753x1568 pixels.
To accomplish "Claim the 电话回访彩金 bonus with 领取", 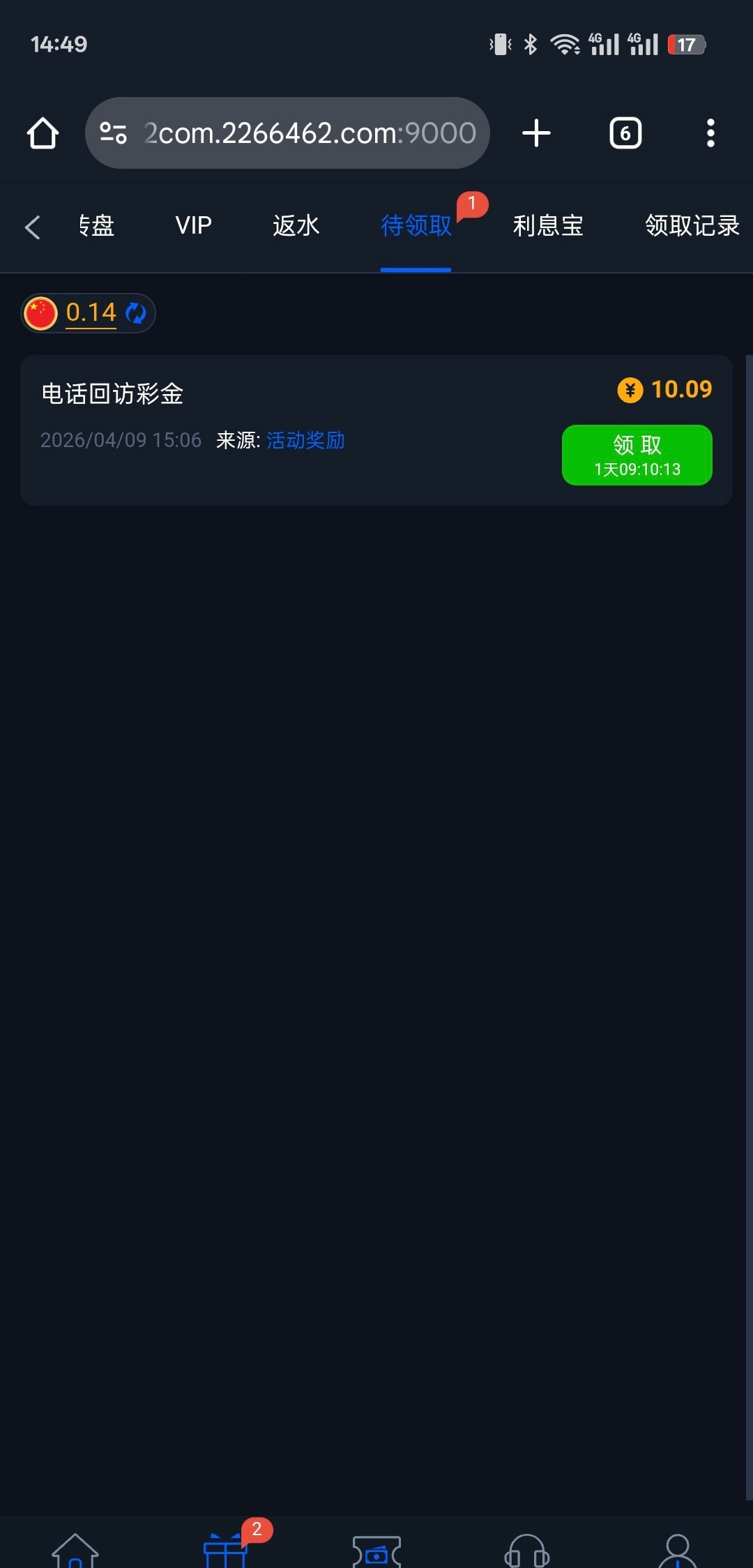I will coord(637,455).
